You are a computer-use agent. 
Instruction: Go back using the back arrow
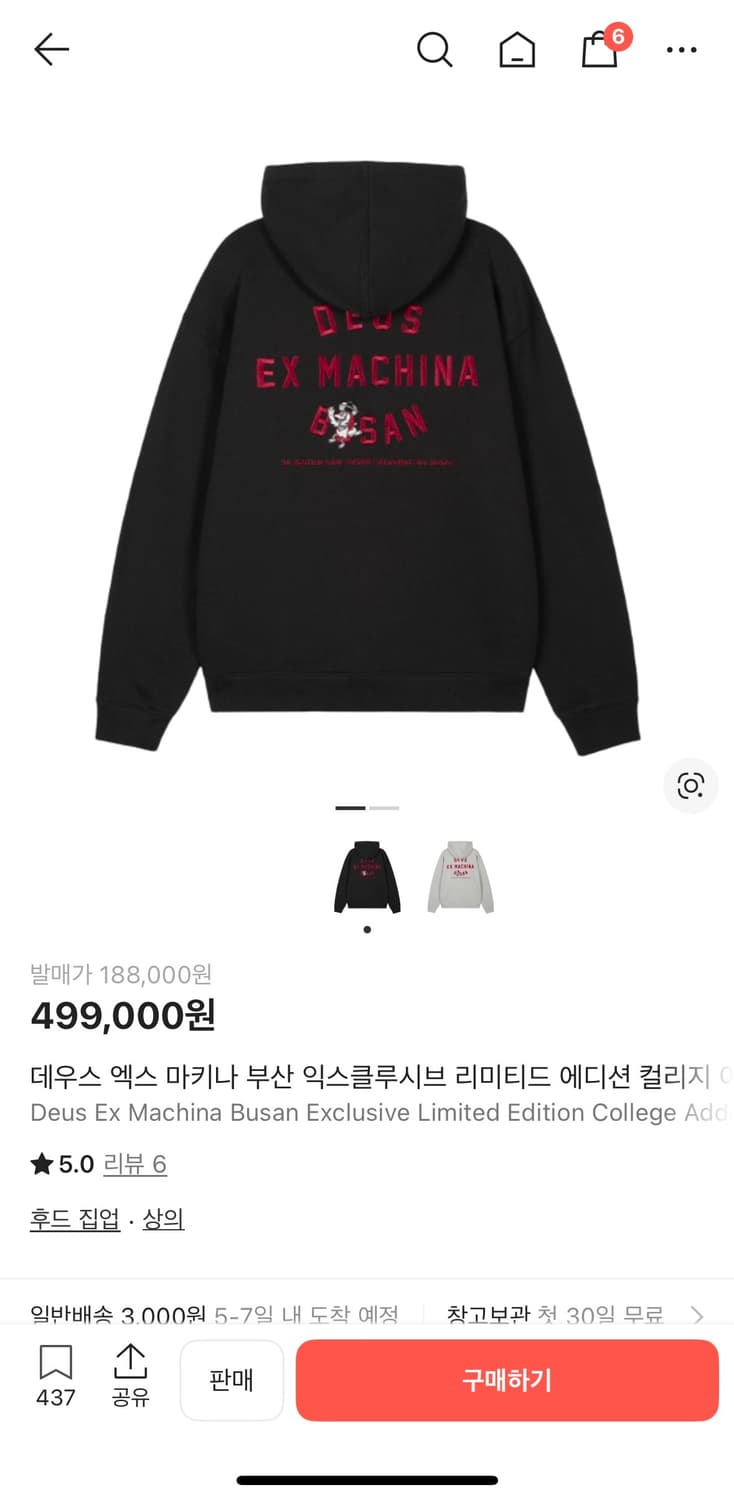pyautogui.click(x=50, y=48)
